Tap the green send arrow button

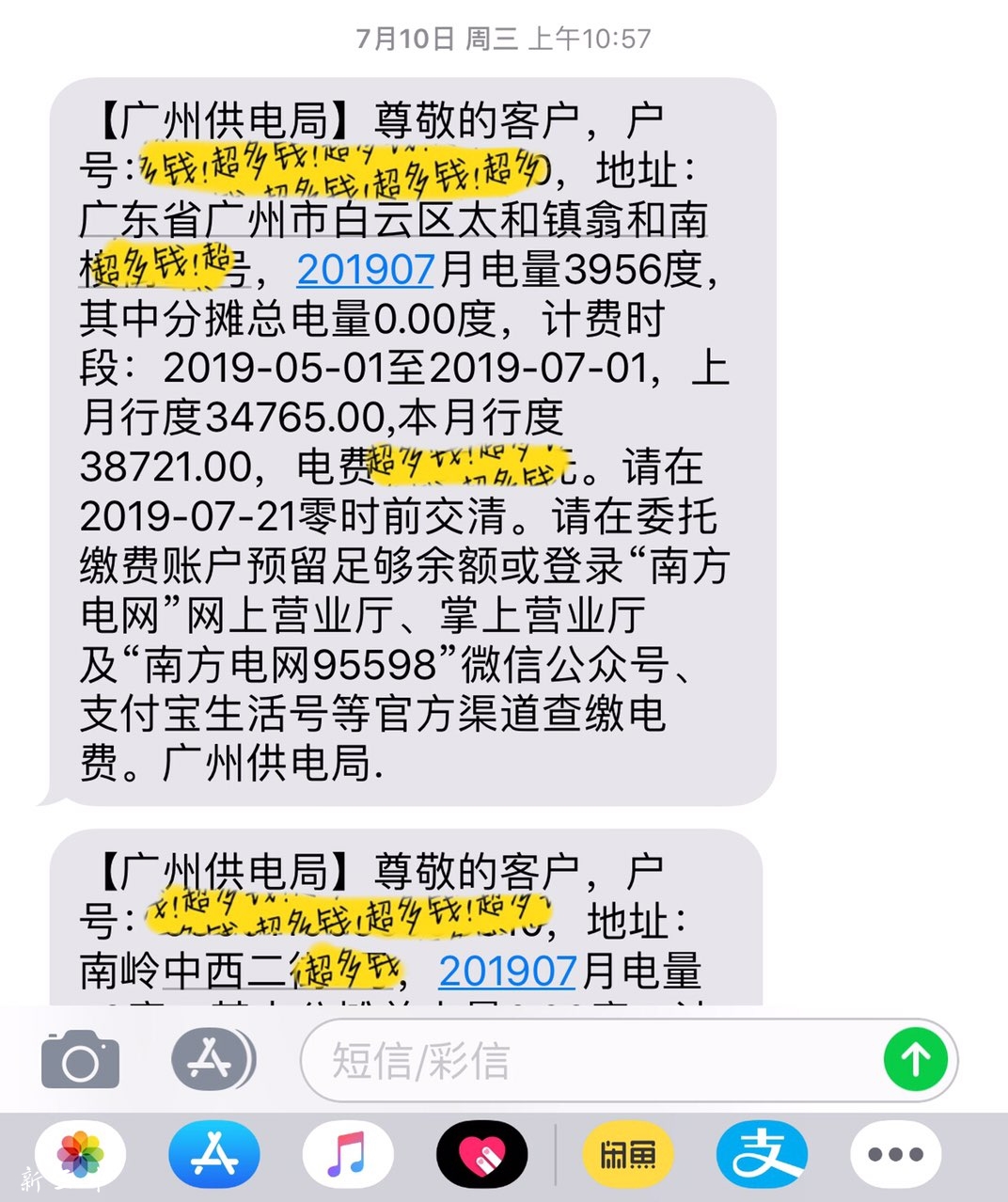915,1060
